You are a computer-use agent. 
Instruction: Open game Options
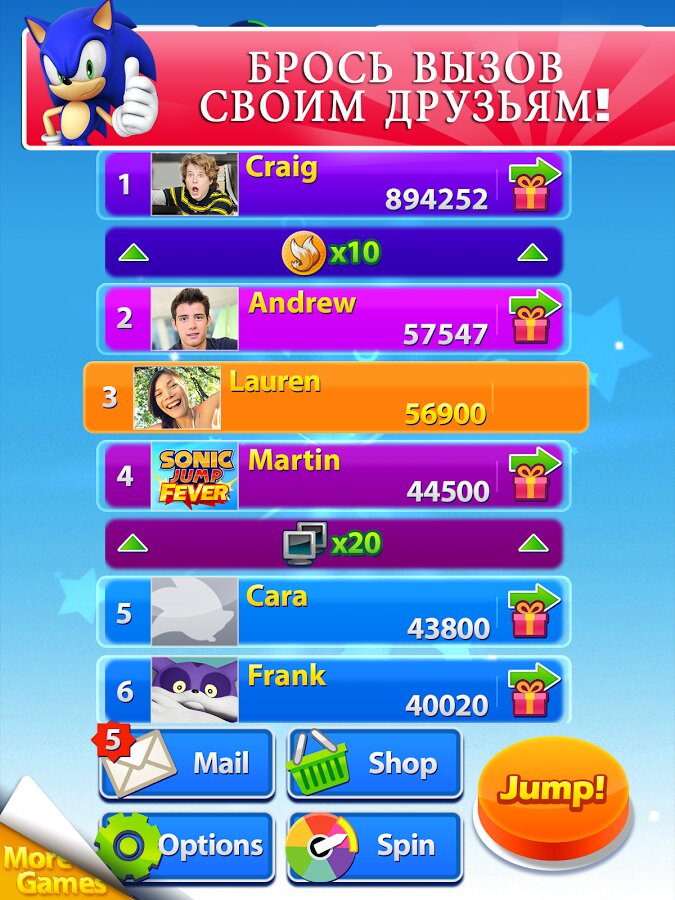[187, 847]
